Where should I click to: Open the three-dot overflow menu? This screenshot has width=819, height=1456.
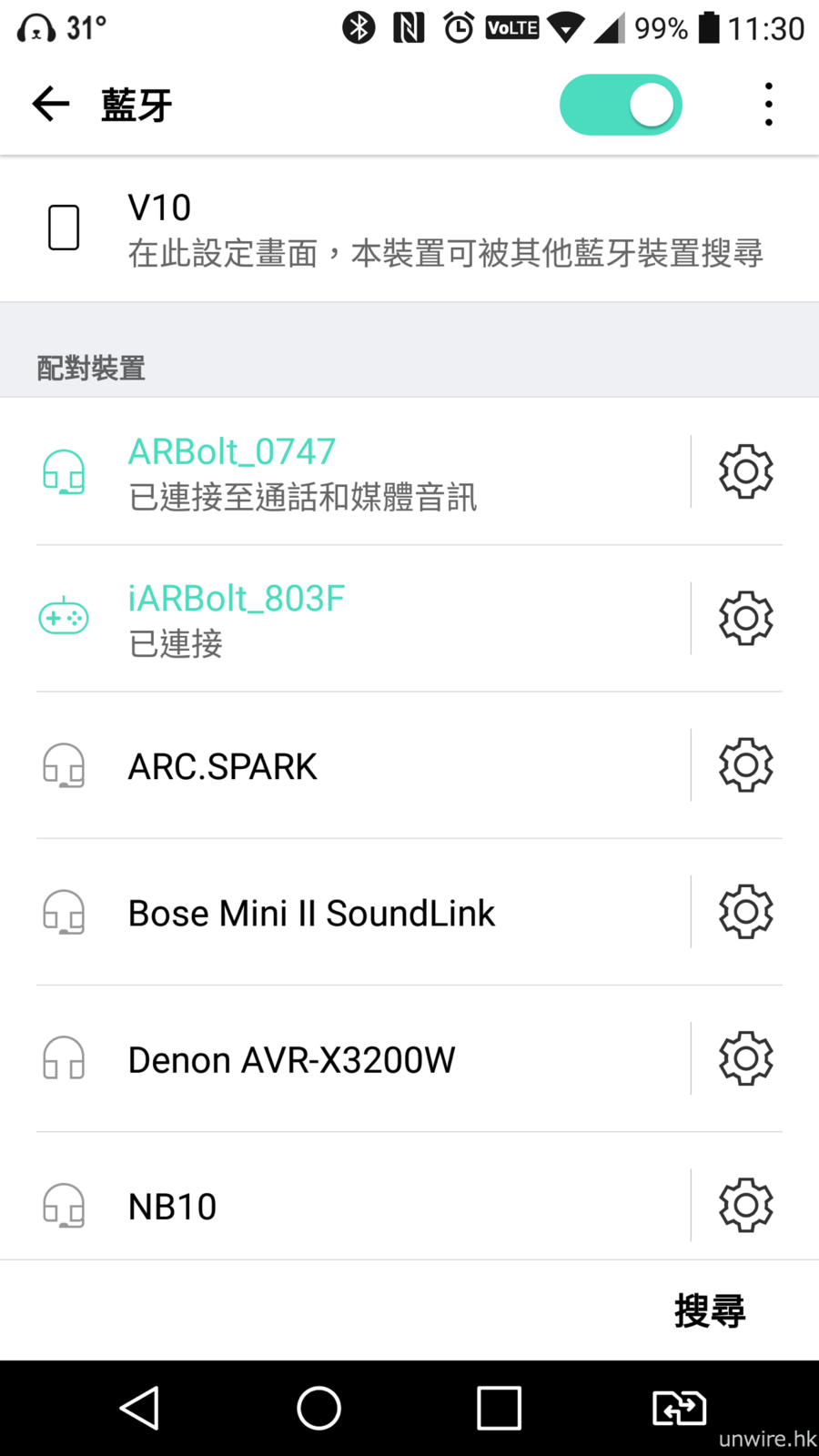point(769,105)
